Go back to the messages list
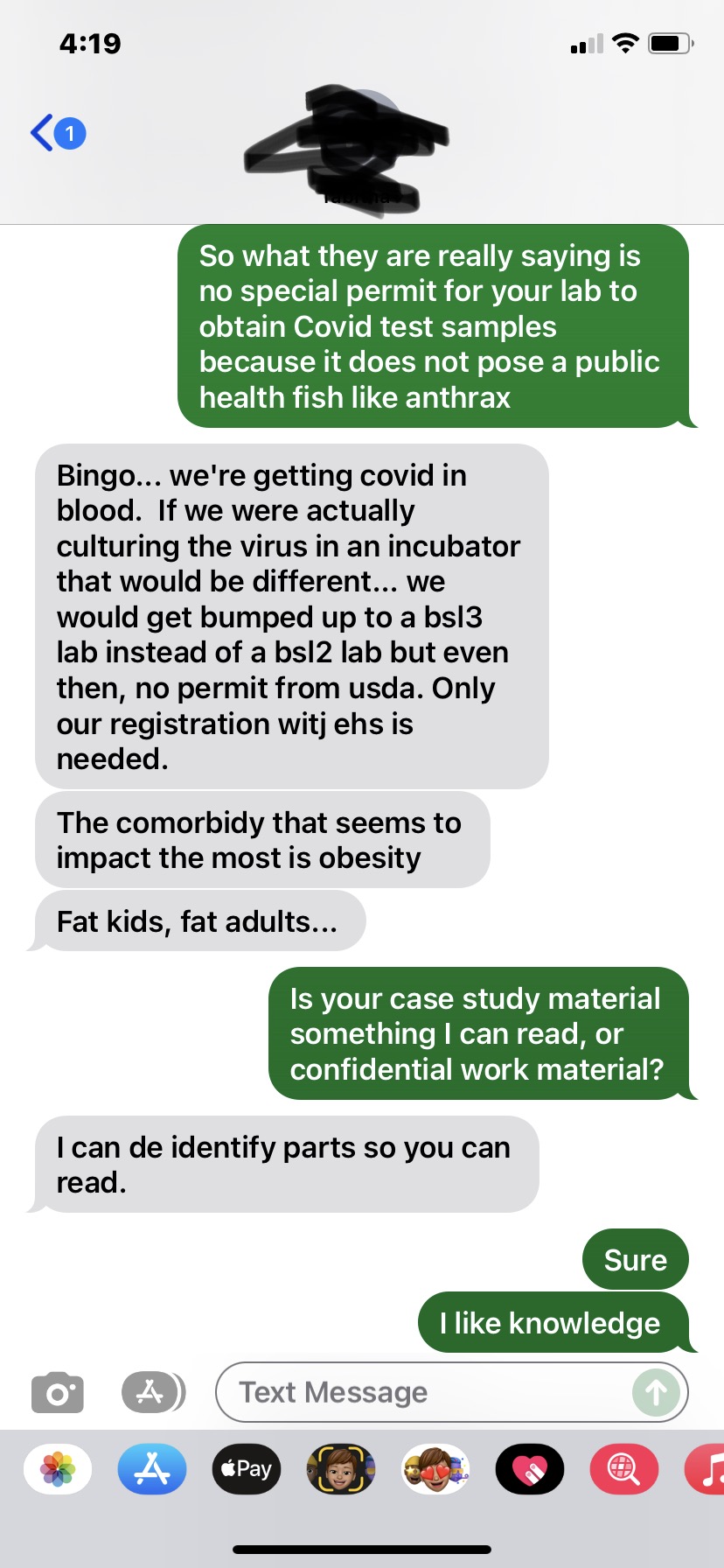 coord(58,134)
